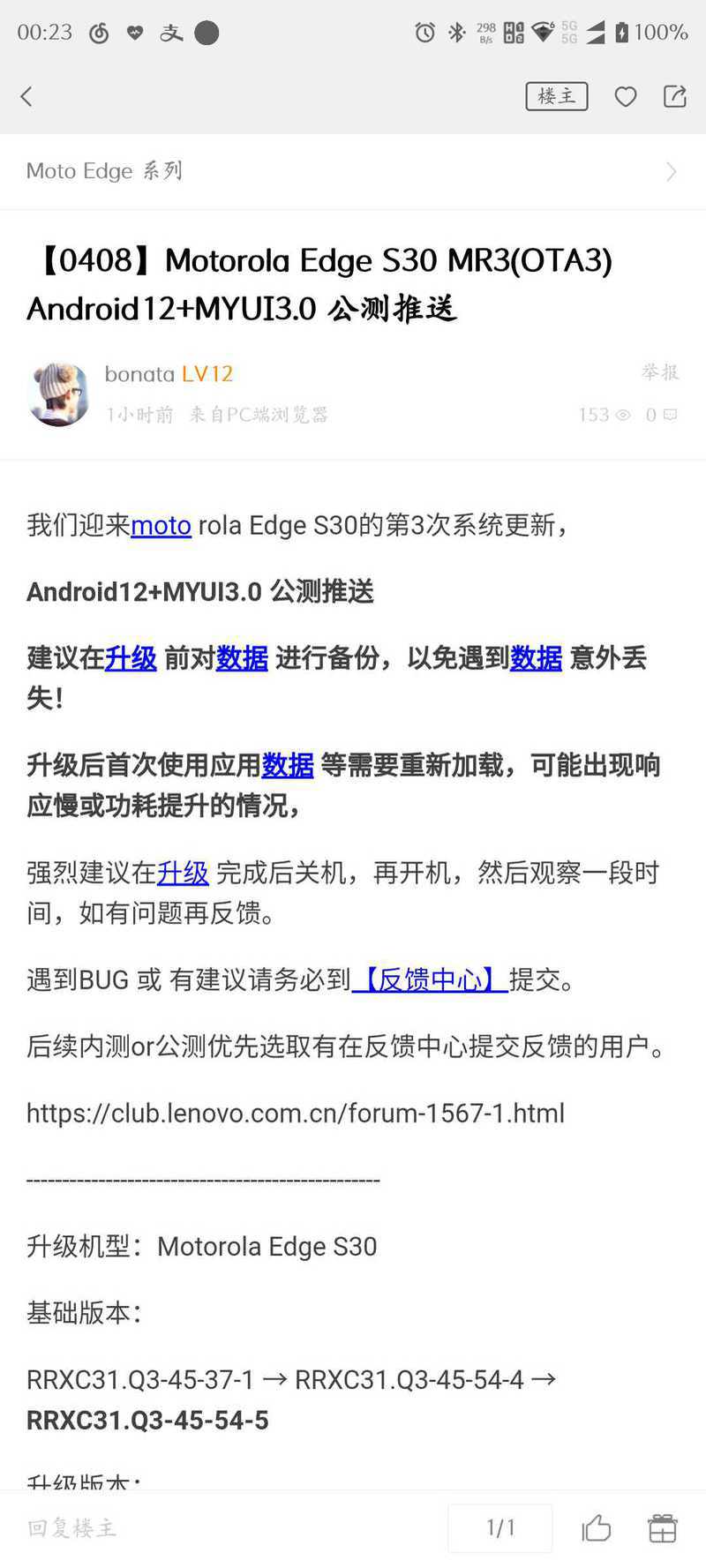The image size is (706, 1568).
Task: Tap the 楼主 filter button
Action: [x=556, y=96]
